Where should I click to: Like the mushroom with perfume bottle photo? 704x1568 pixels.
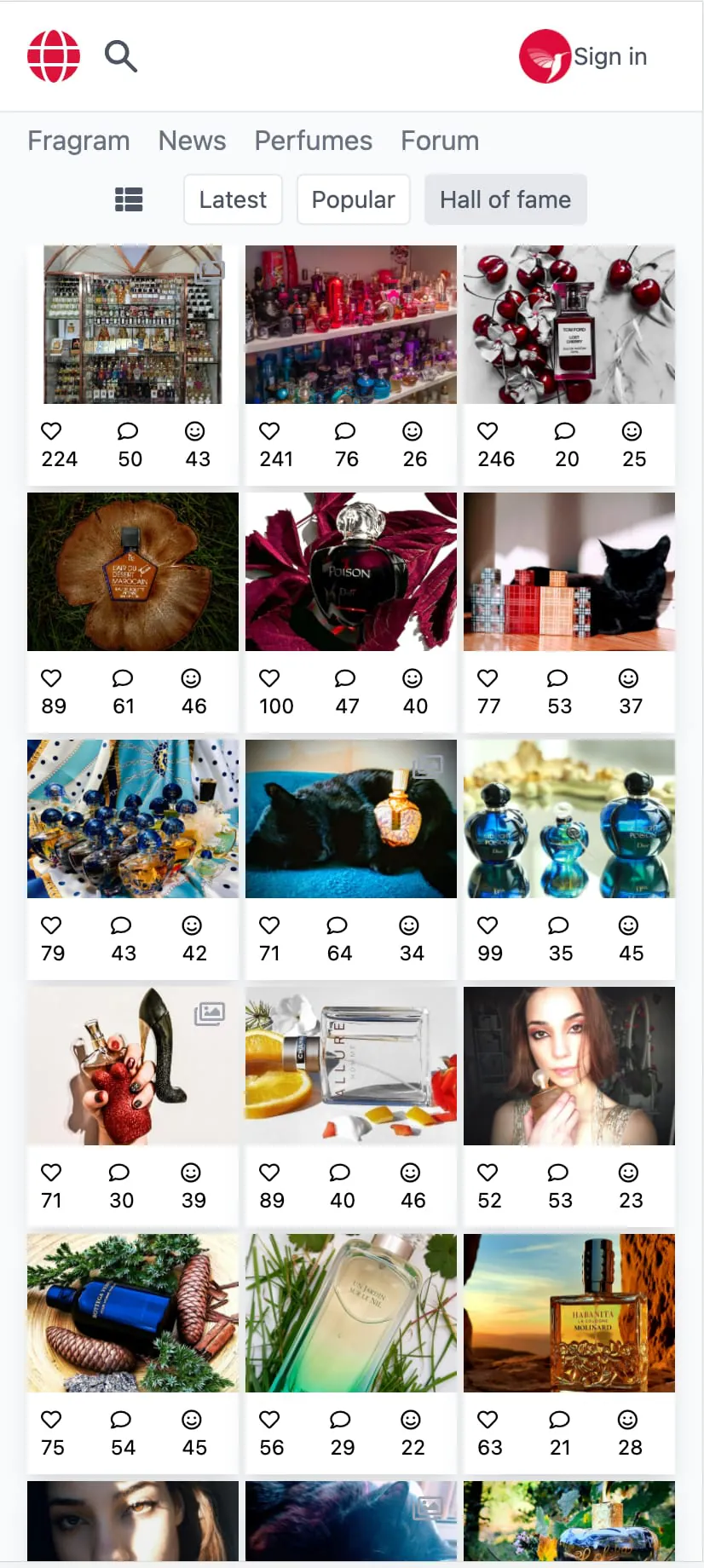52,678
